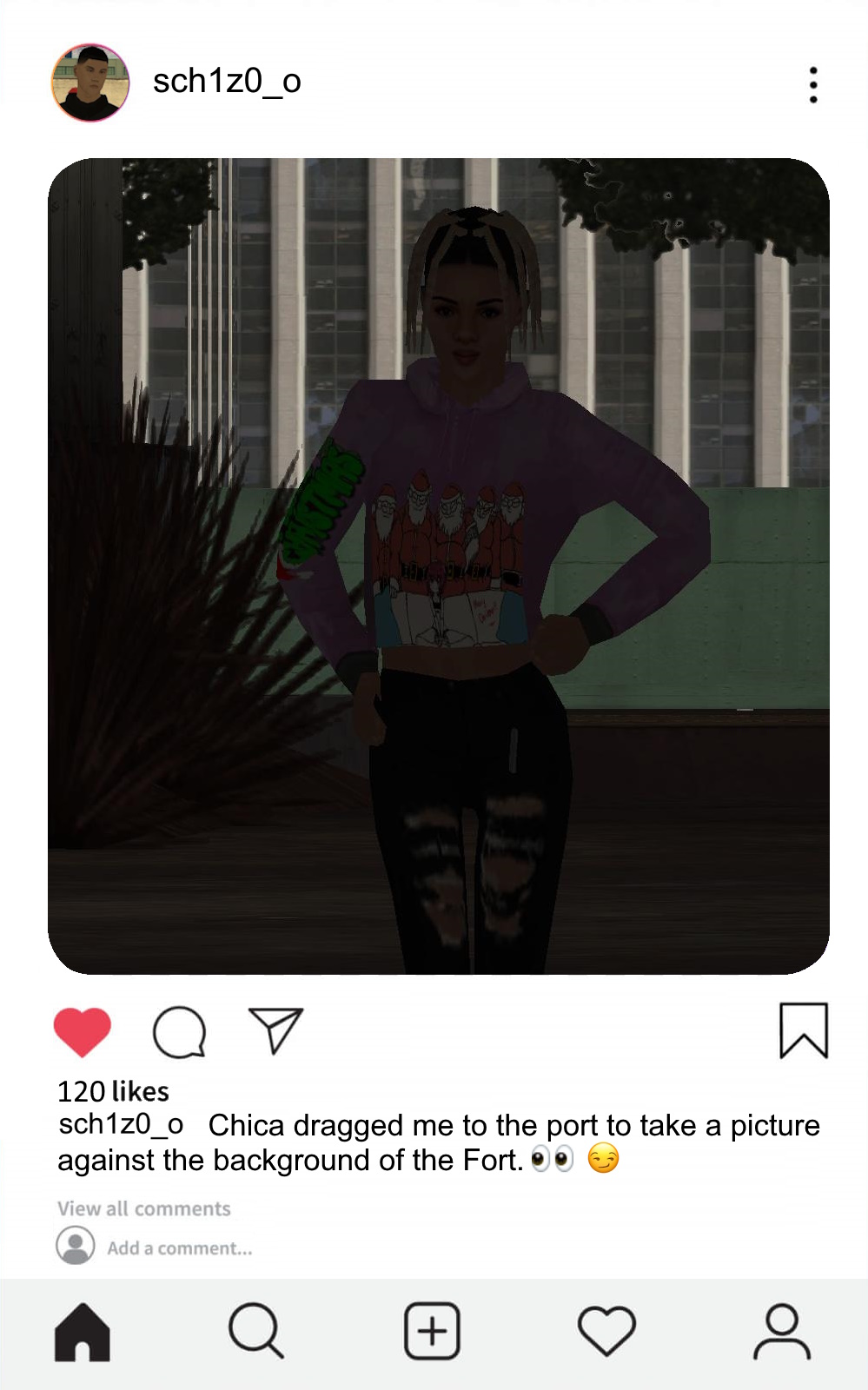Unlike the post with the red heart
The height and width of the screenshot is (1390, 868).
(x=83, y=1032)
